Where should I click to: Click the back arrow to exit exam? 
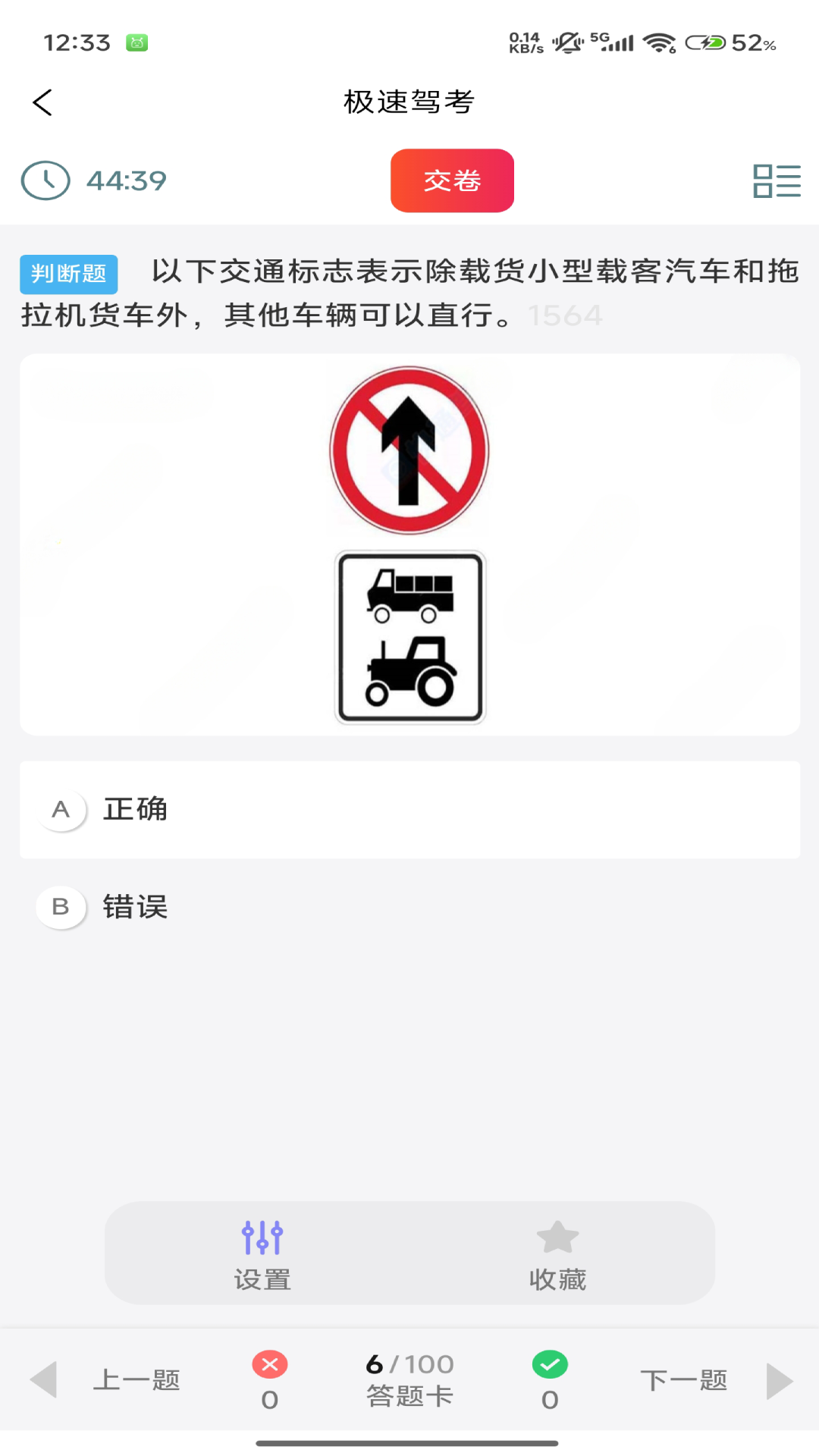click(42, 101)
